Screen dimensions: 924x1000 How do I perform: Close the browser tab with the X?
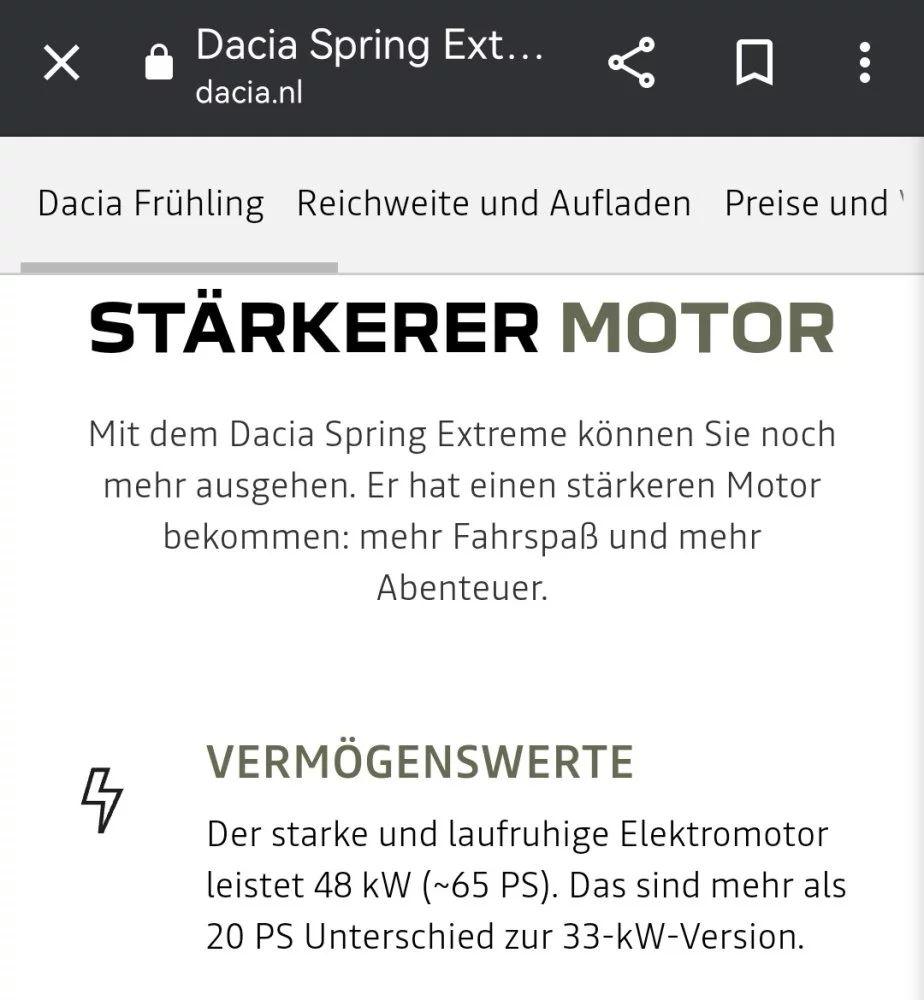61,65
